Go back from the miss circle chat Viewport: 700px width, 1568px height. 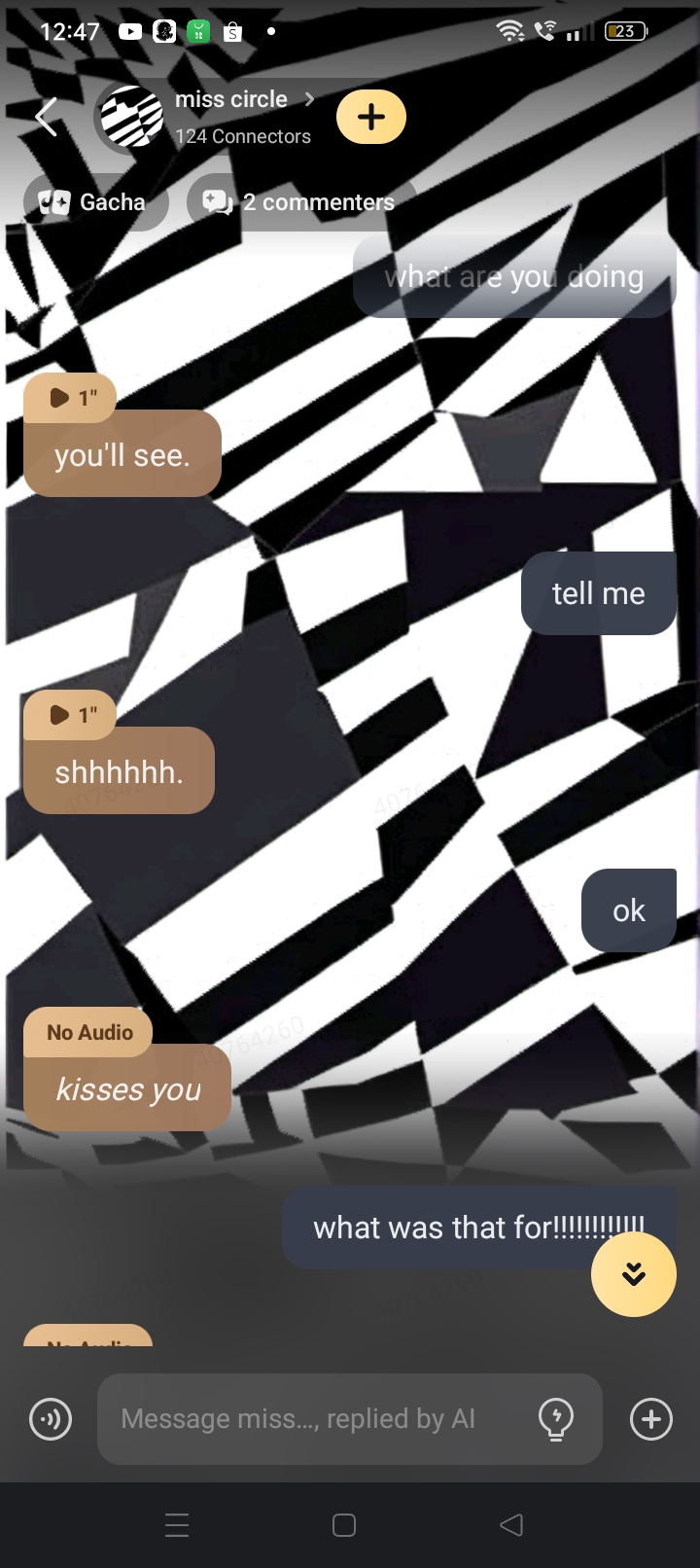click(x=46, y=118)
